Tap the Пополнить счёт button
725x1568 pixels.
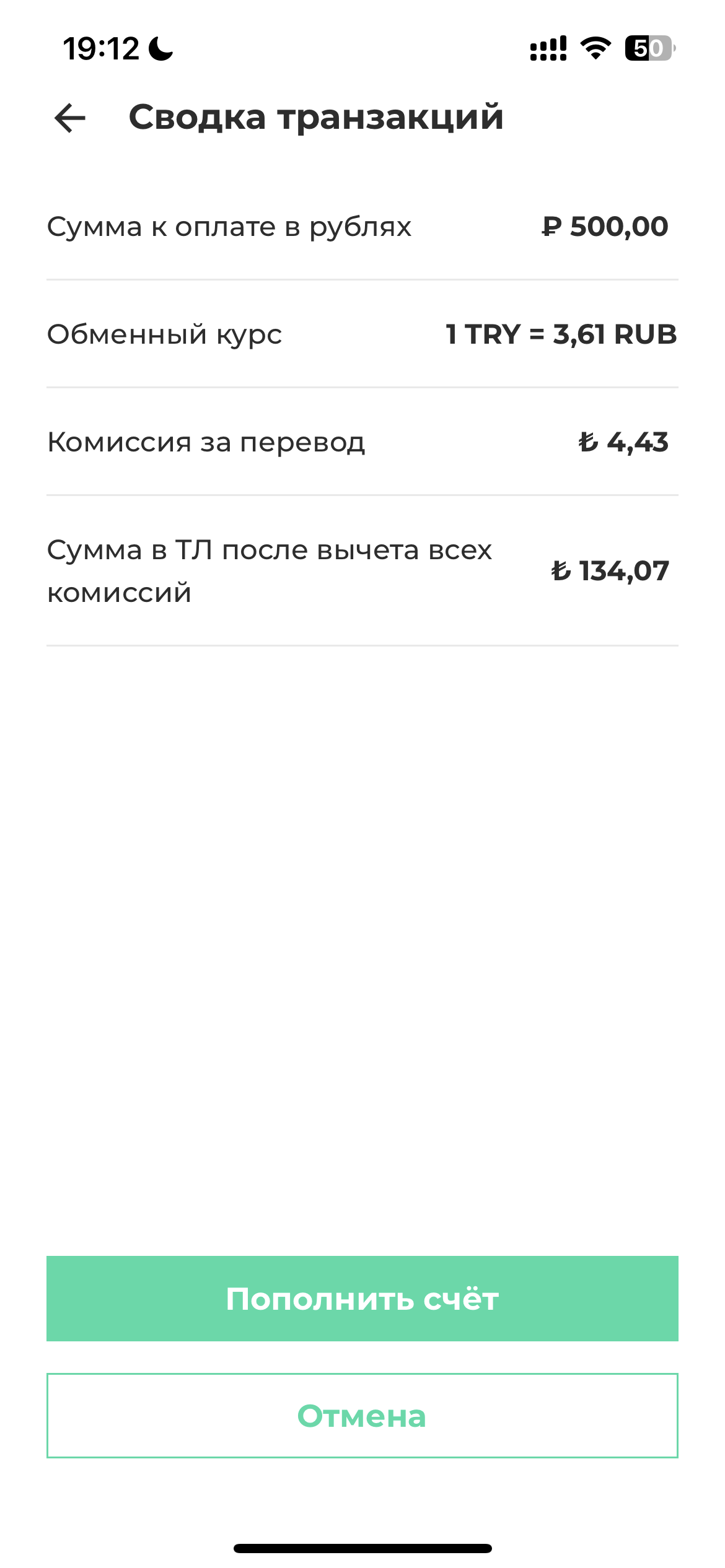(362, 1299)
